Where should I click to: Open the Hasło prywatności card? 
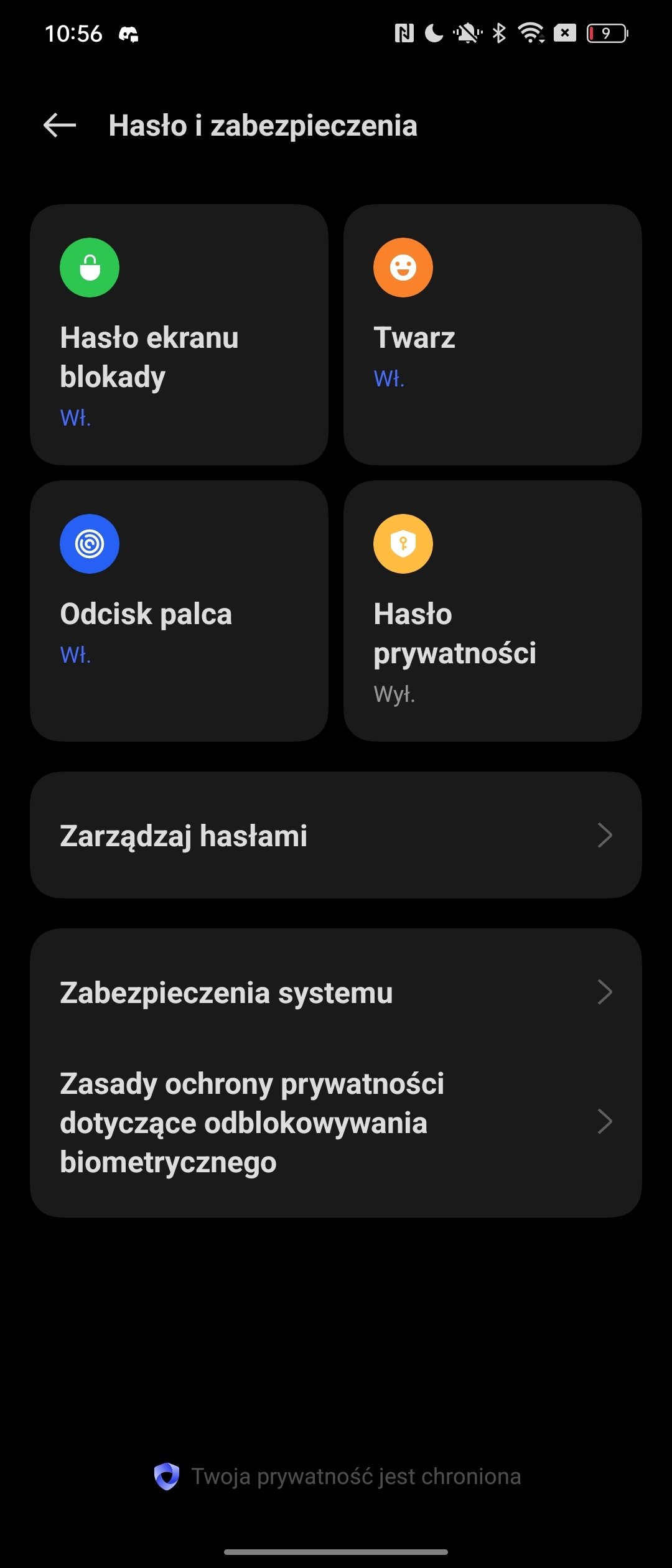coord(492,610)
